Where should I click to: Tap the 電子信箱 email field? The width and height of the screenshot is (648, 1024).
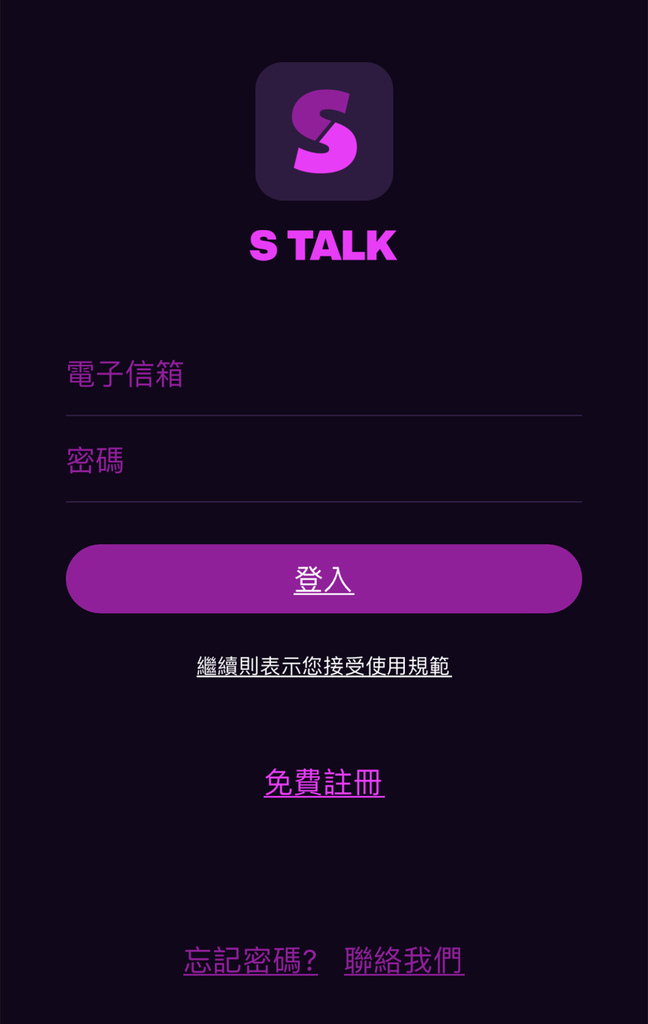(323, 376)
